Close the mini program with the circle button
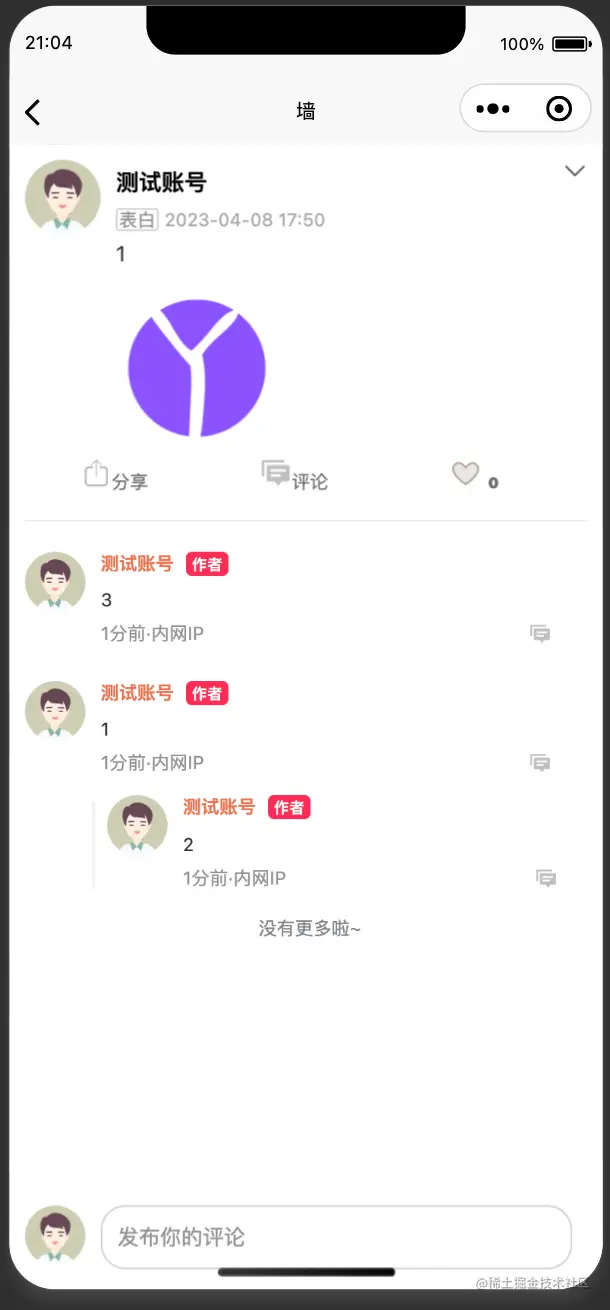The height and width of the screenshot is (1310, 610). [x=559, y=109]
